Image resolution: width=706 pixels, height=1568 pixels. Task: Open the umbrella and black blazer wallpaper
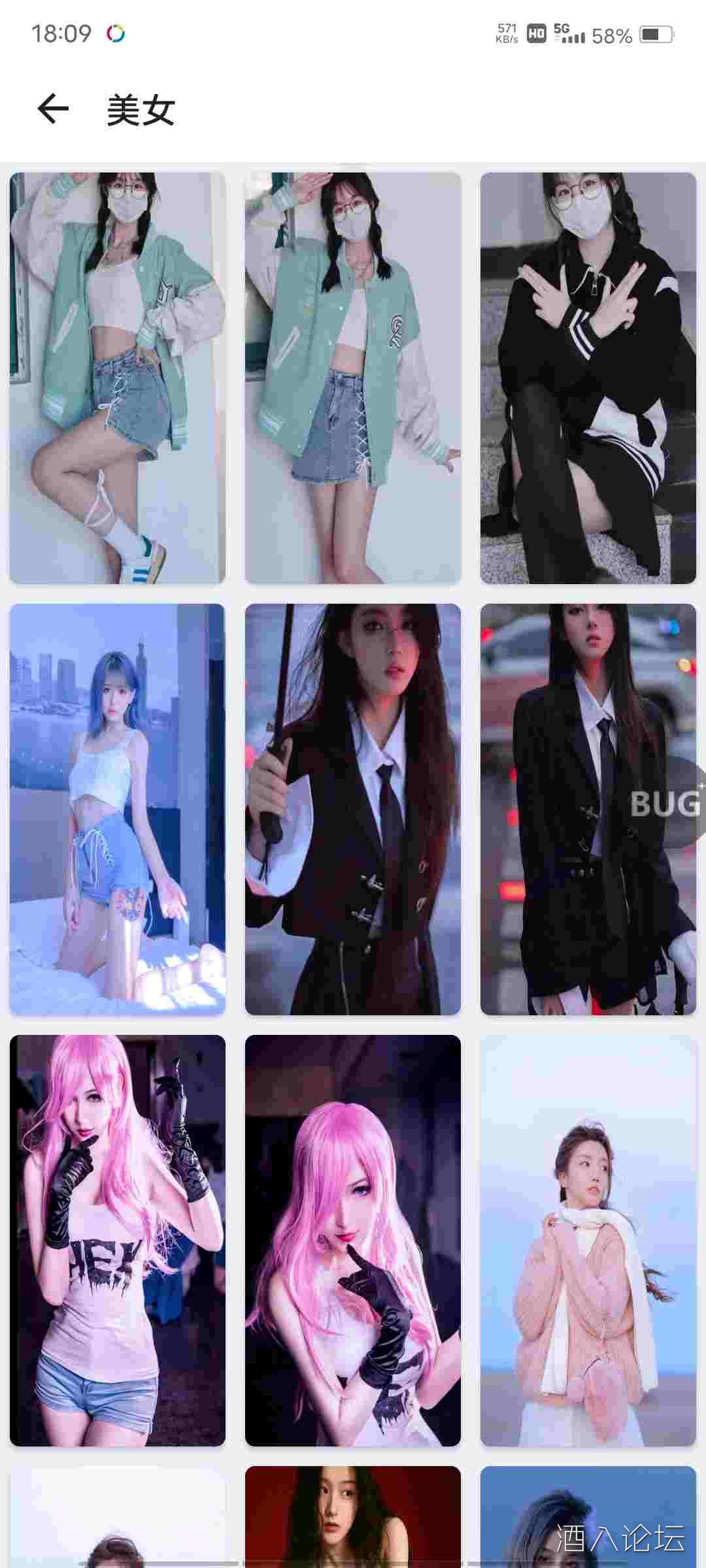(x=352, y=809)
